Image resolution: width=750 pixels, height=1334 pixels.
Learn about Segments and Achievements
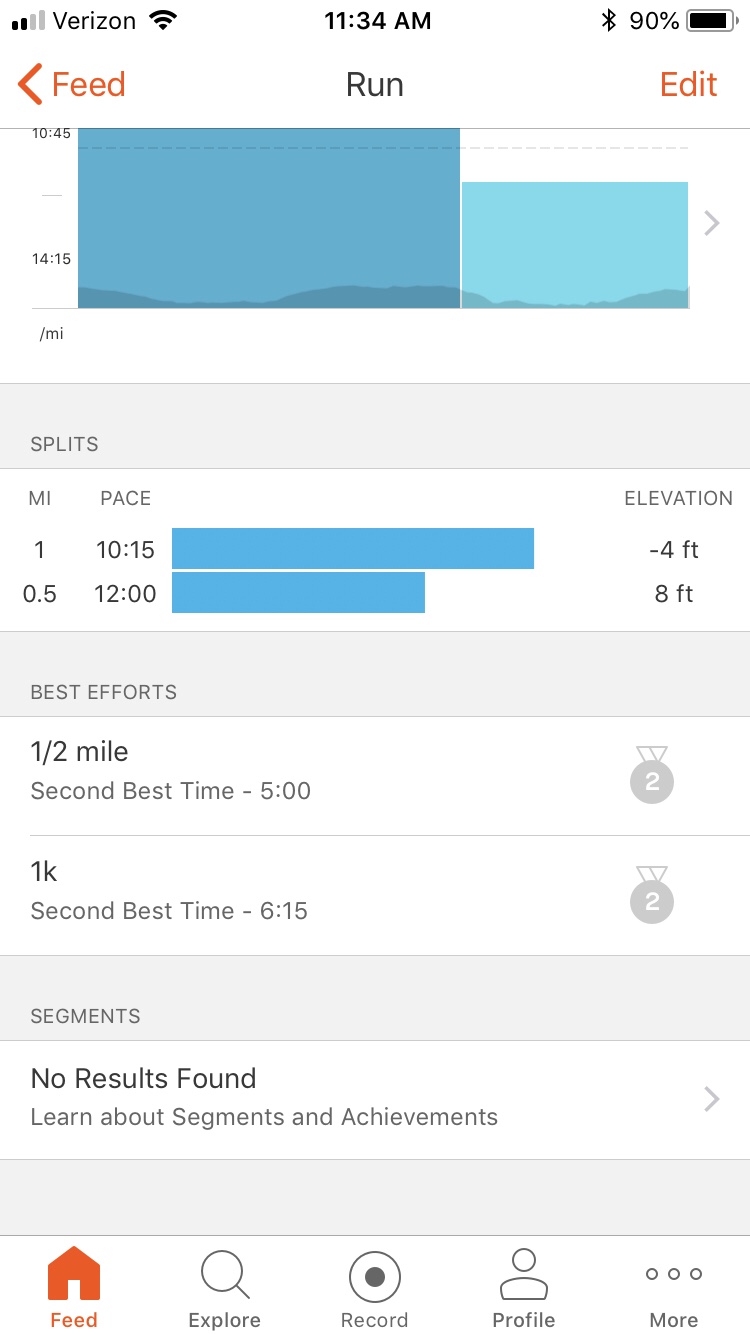pyautogui.click(x=375, y=1100)
